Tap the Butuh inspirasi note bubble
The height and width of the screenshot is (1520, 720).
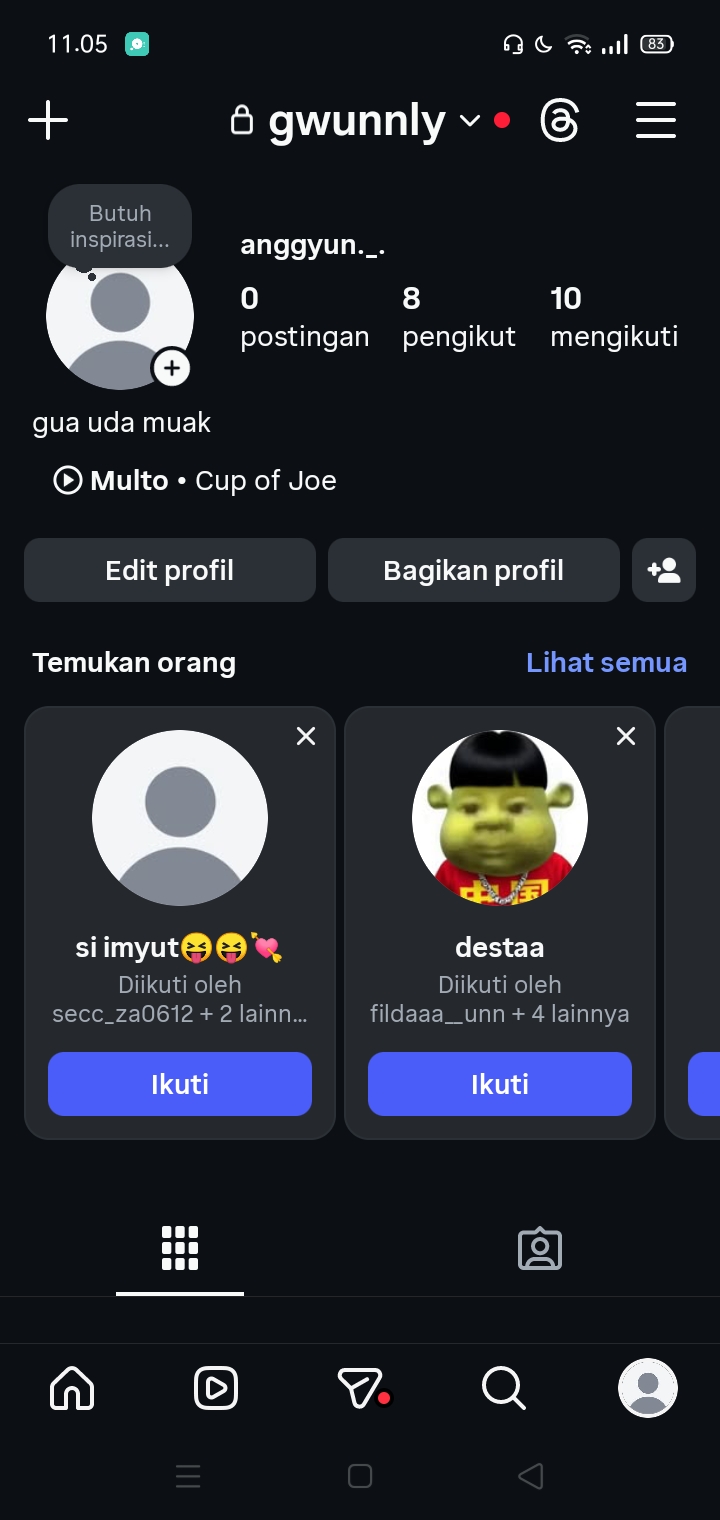point(120,227)
